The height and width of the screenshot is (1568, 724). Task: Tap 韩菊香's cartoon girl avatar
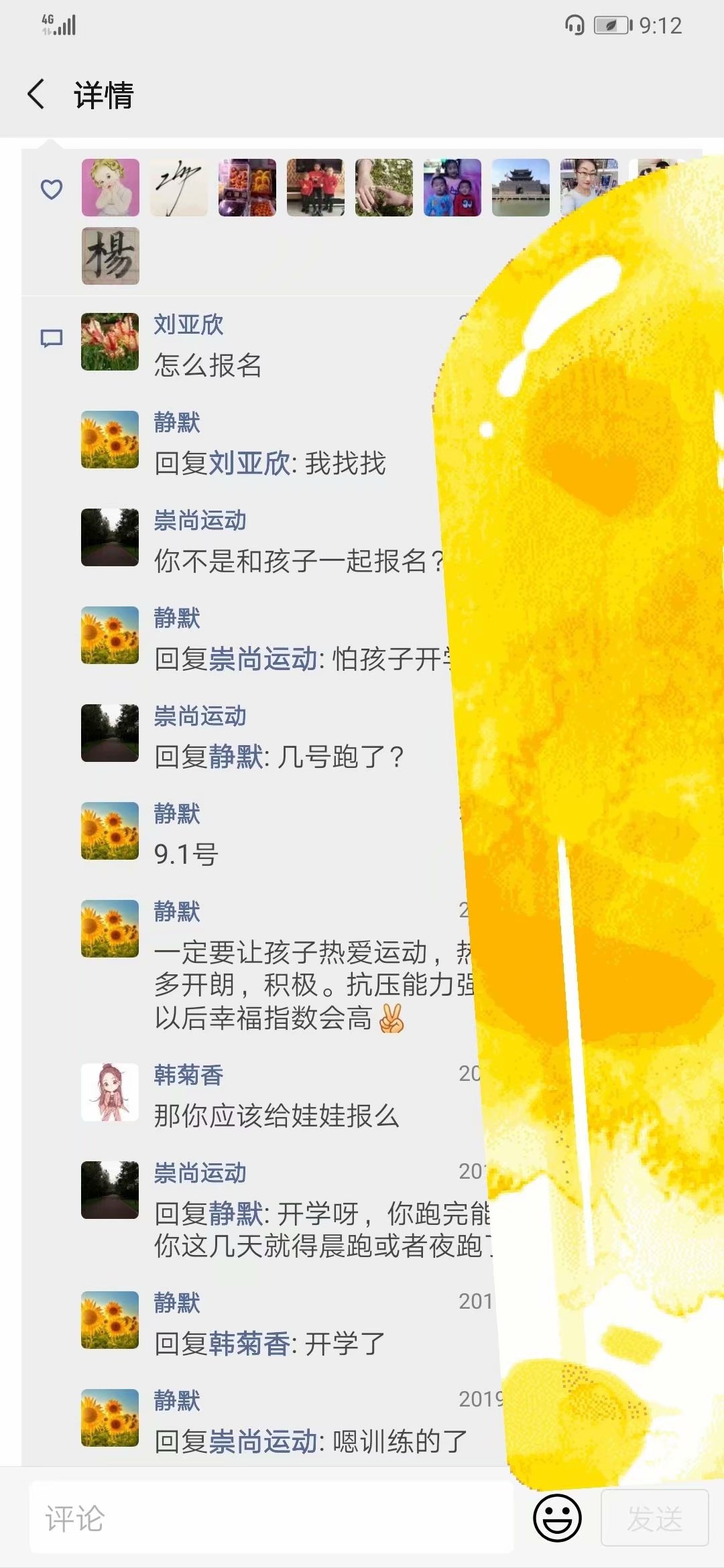110,1092
